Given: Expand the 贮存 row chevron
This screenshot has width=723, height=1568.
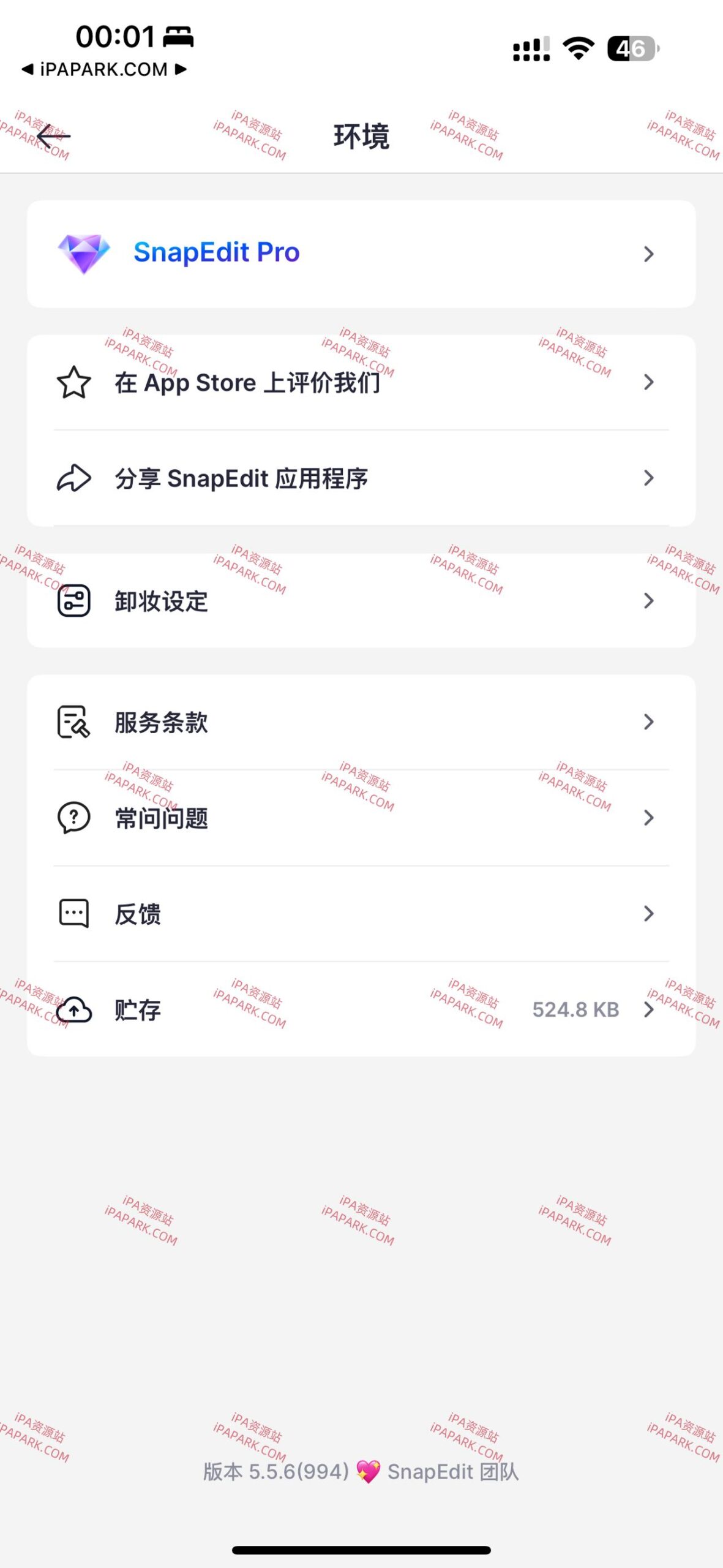Looking at the screenshot, I should (648, 1009).
